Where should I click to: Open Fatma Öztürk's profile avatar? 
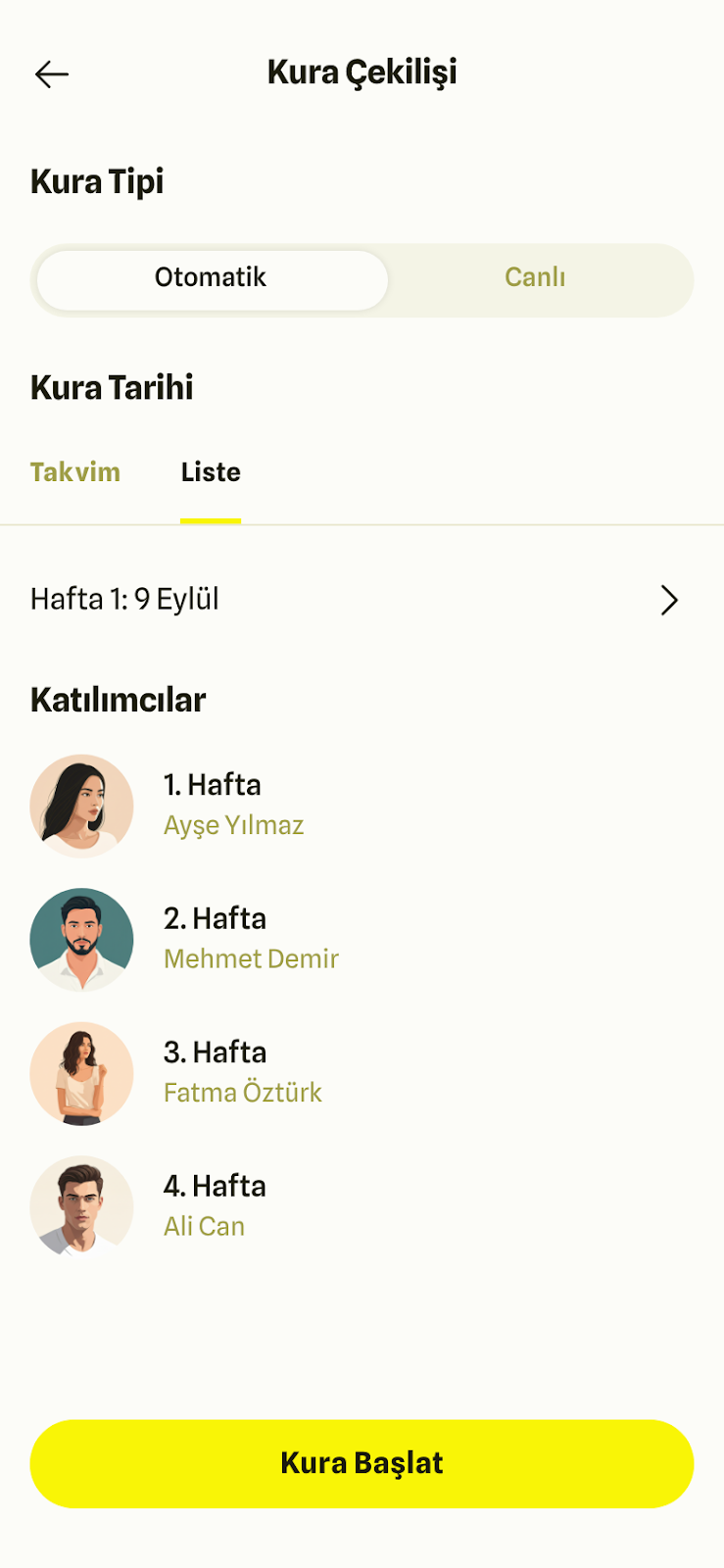(81, 1072)
